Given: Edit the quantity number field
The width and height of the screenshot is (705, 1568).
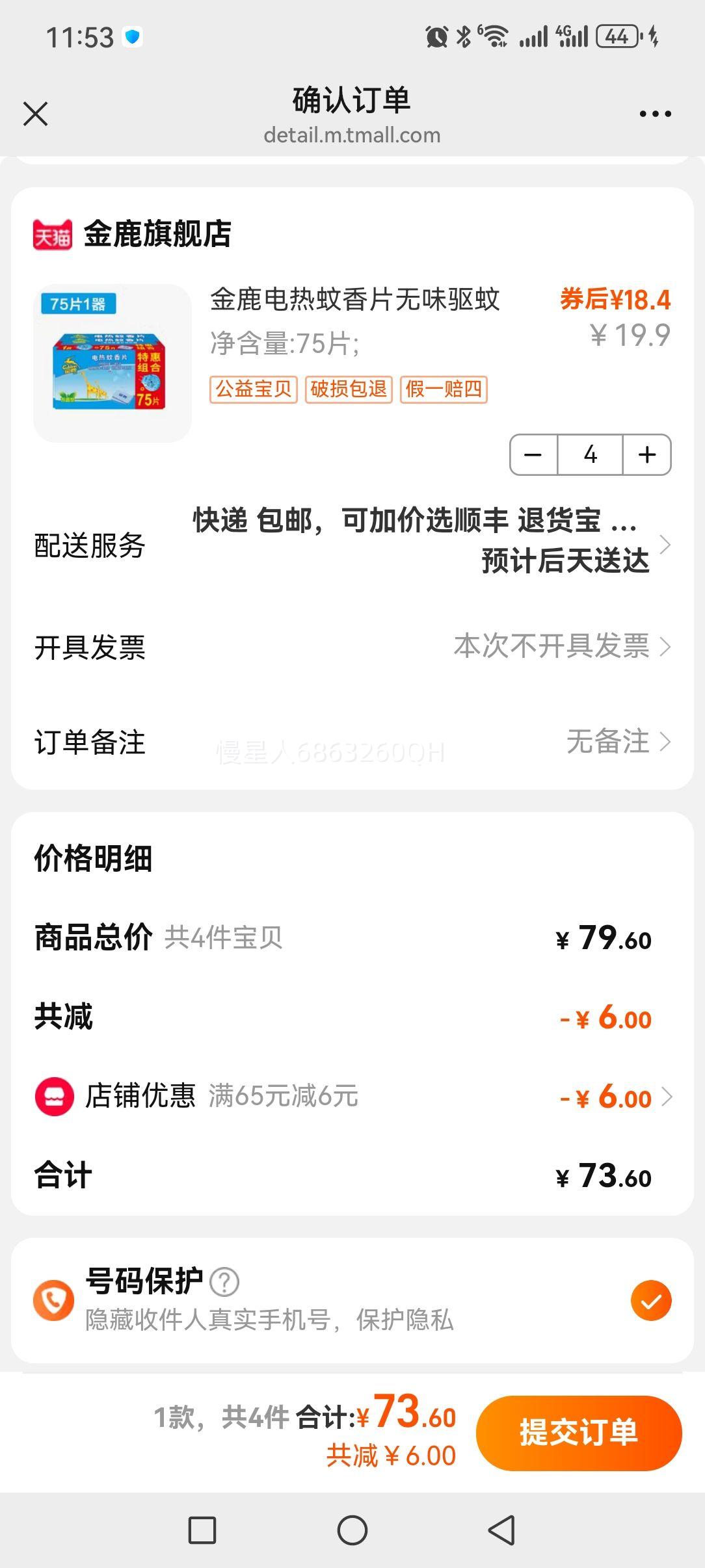Looking at the screenshot, I should coord(591,455).
